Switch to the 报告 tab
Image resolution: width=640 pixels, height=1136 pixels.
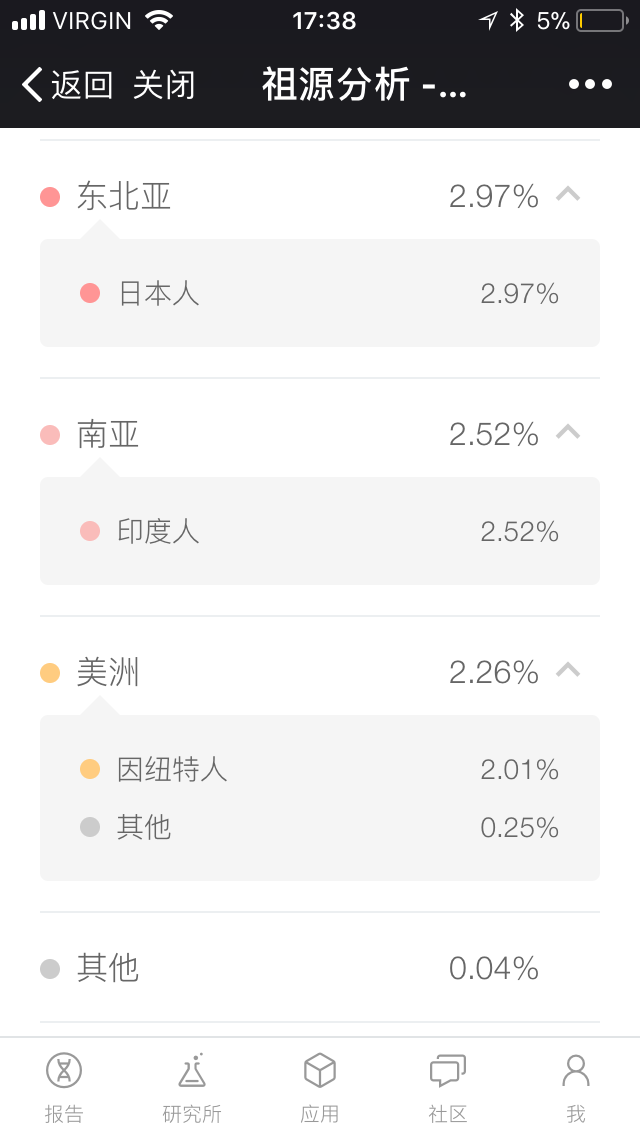(x=64, y=1087)
